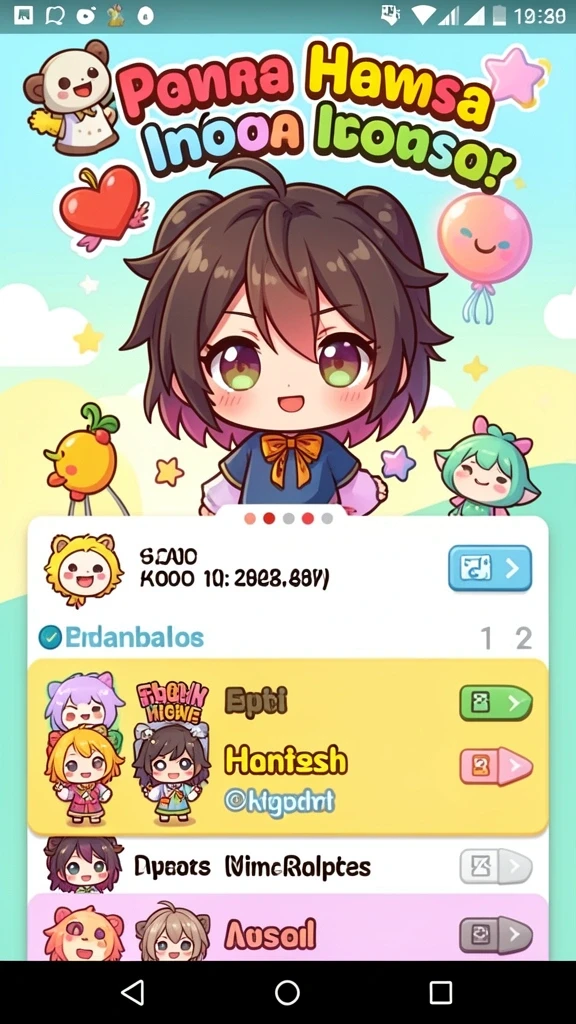Tap the grey arrow button on the Aosoil row
576x1024 pixels.
click(x=496, y=935)
